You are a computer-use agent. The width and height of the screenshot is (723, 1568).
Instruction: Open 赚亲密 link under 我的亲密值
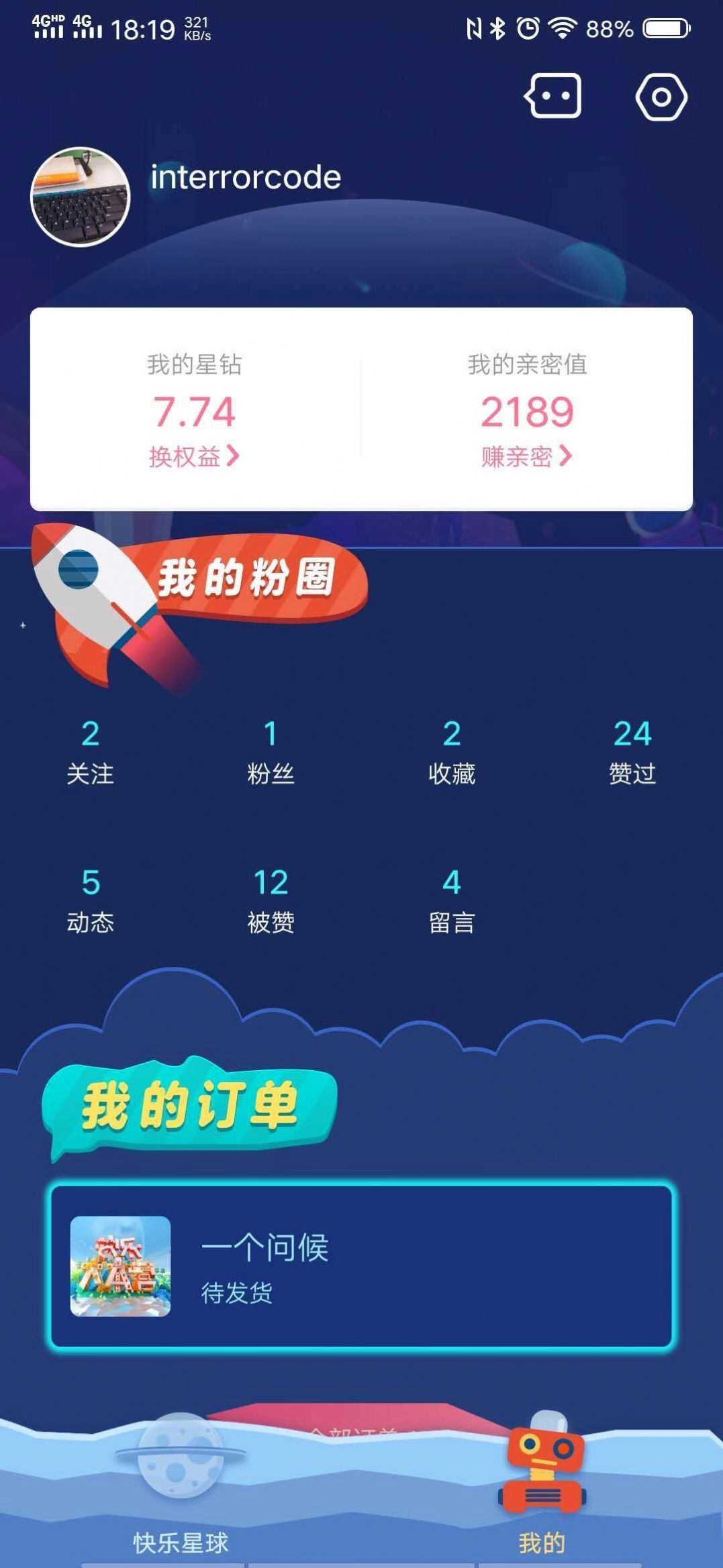pos(527,457)
